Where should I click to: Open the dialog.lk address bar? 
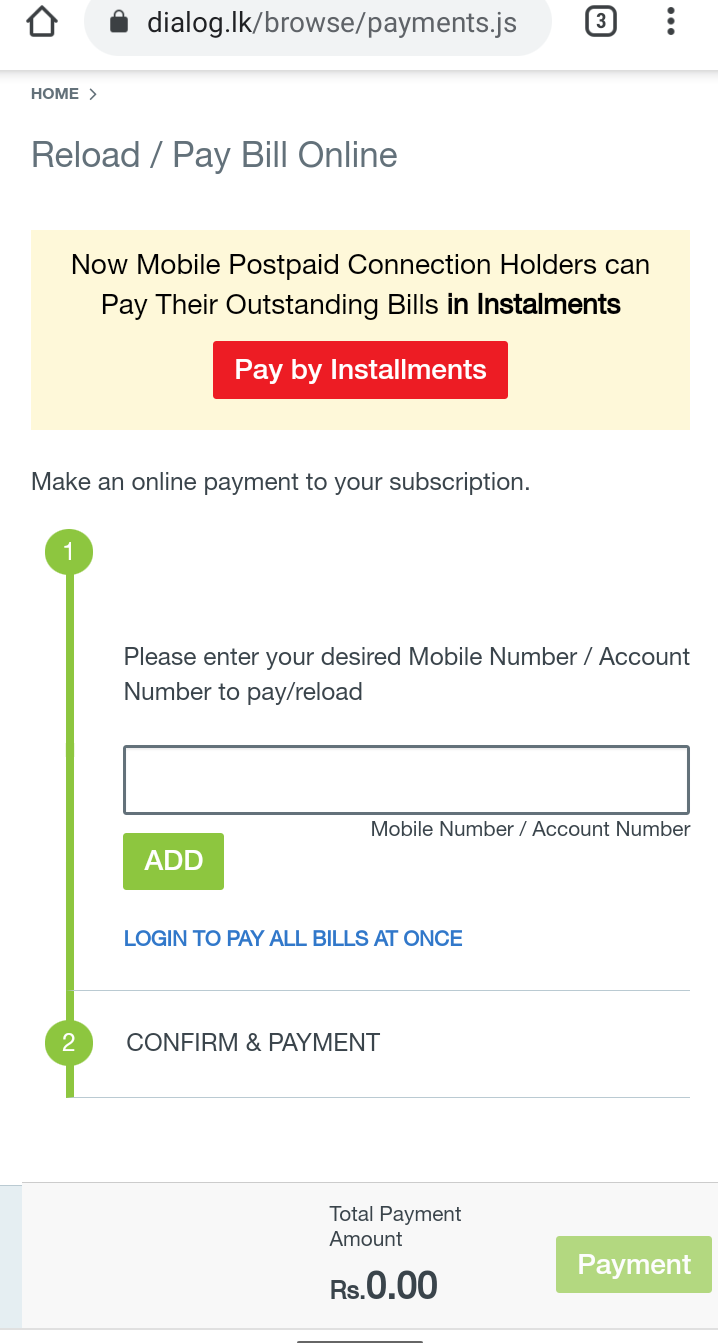[x=330, y=22]
